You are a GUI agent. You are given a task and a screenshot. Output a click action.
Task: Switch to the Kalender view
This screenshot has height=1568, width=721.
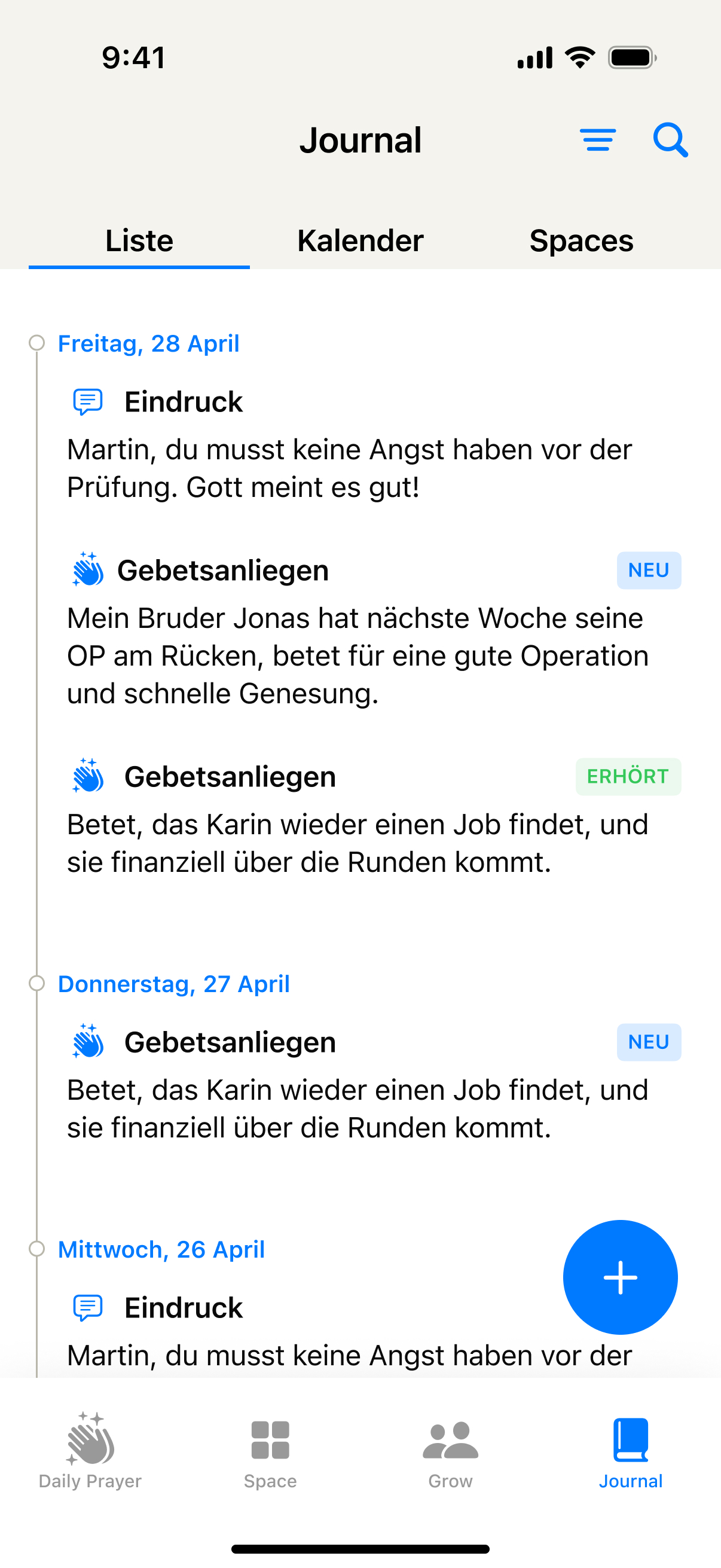(x=360, y=240)
